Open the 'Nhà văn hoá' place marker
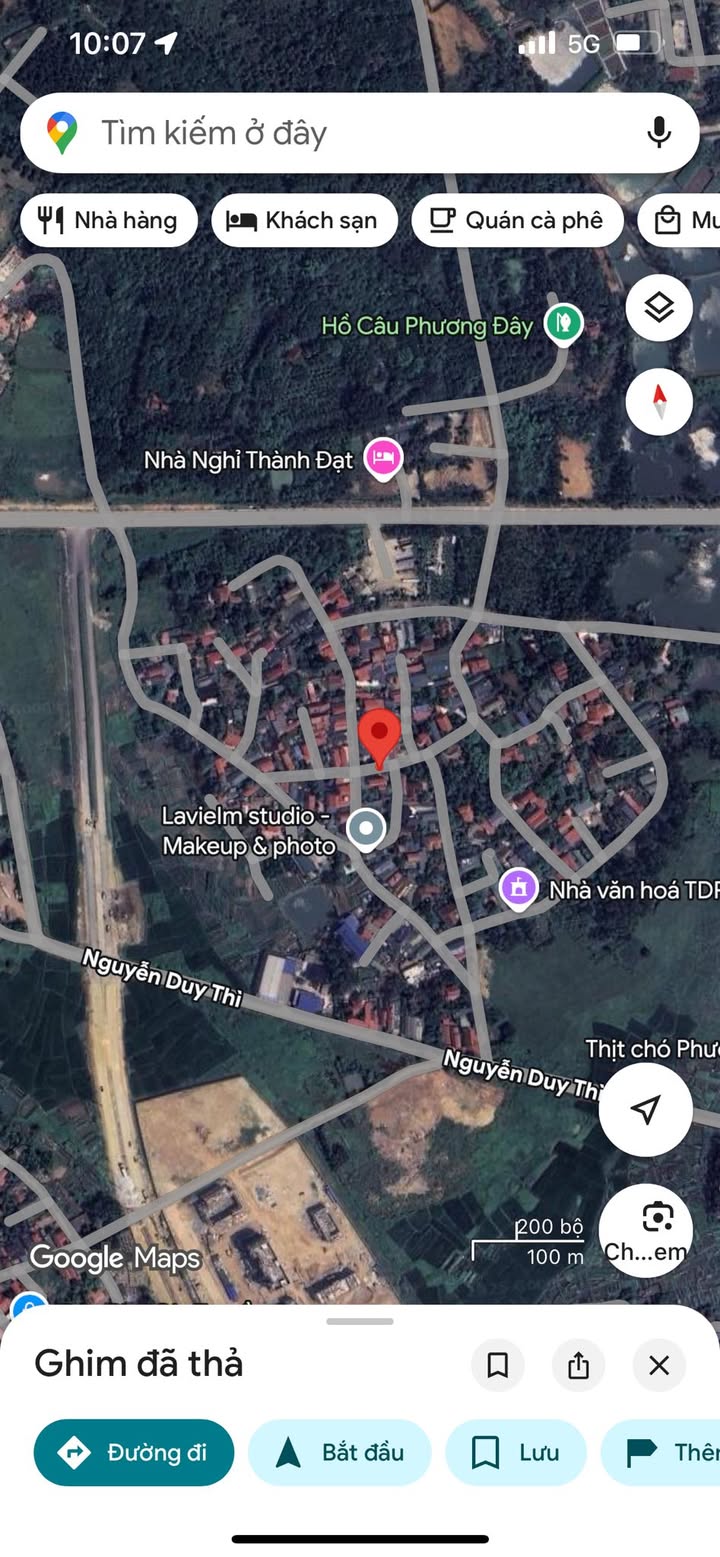720x1557 pixels. tap(518, 887)
